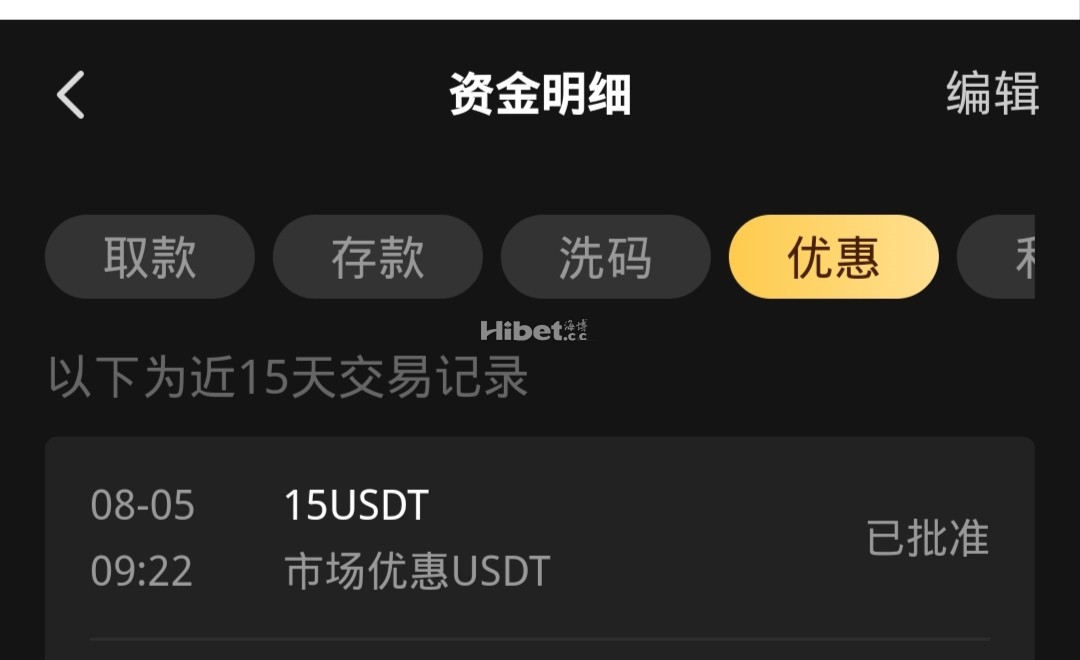Image resolution: width=1080 pixels, height=660 pixels.
Task: Go back using the top-left arrow
Action: [x=71, y=96]
